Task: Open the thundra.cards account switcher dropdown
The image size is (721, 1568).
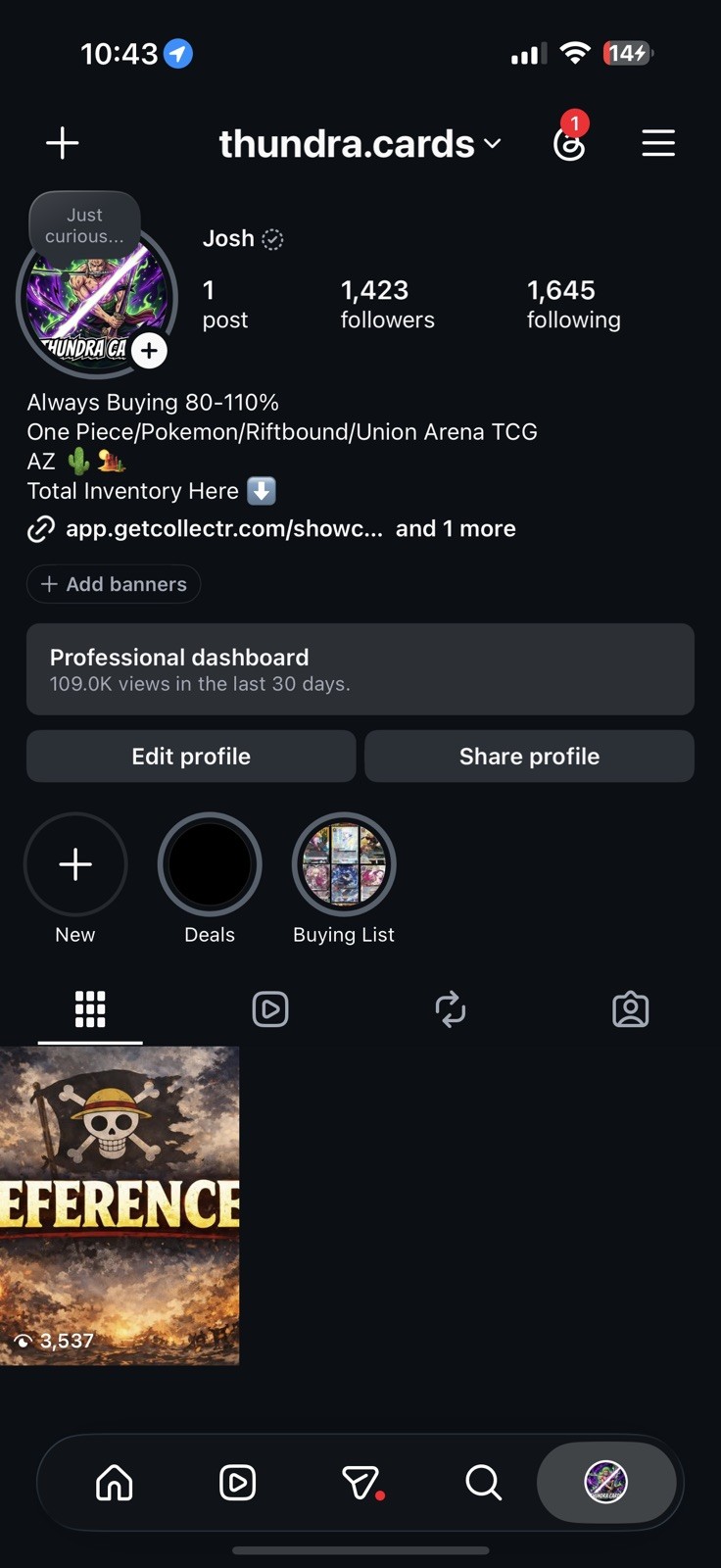Action: point(360,144)
